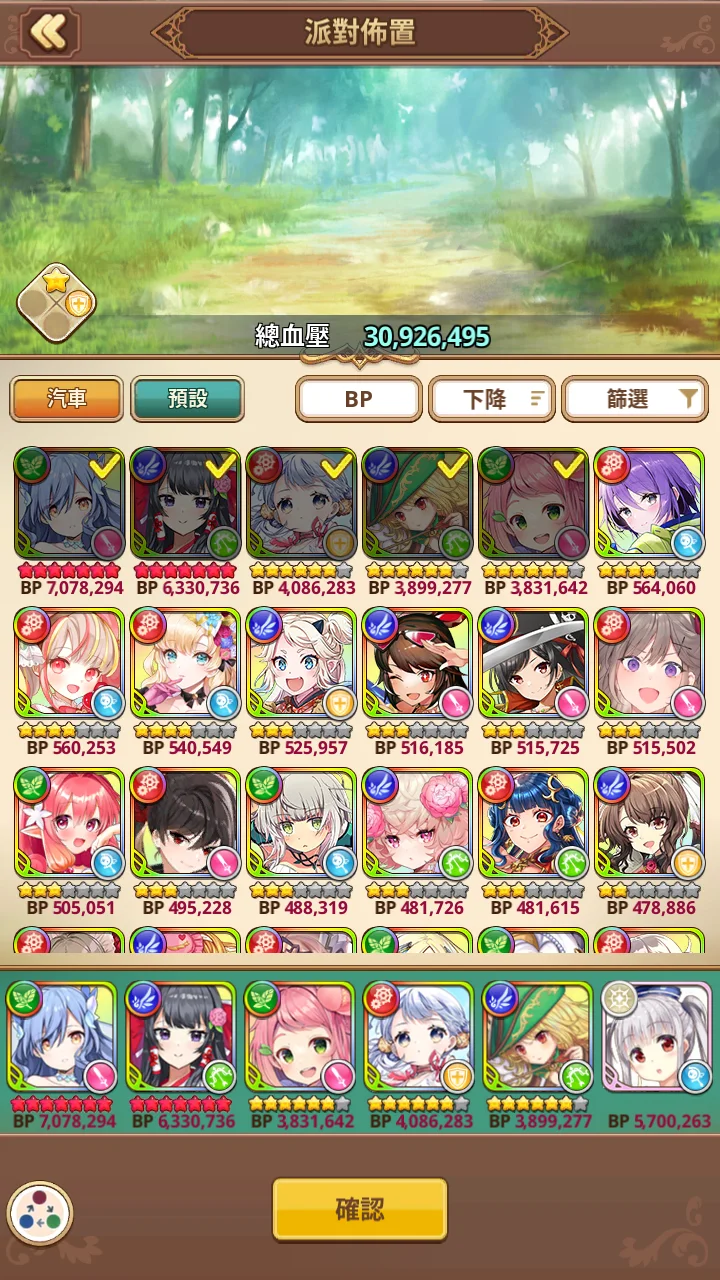Select the character with BP 478,886
The width and height of the screenshot is (720, 1280).
pos(650,825)
